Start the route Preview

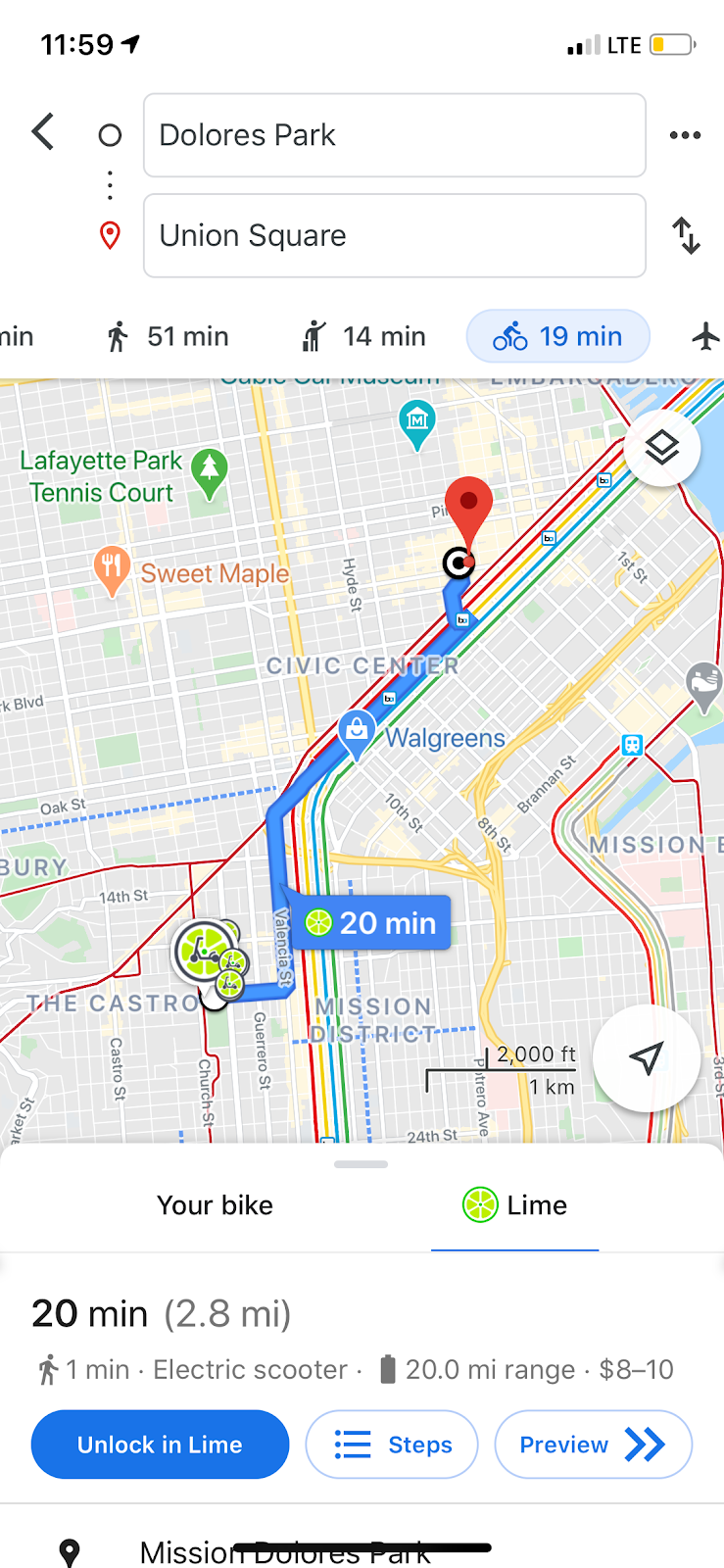pos(593,1445)
